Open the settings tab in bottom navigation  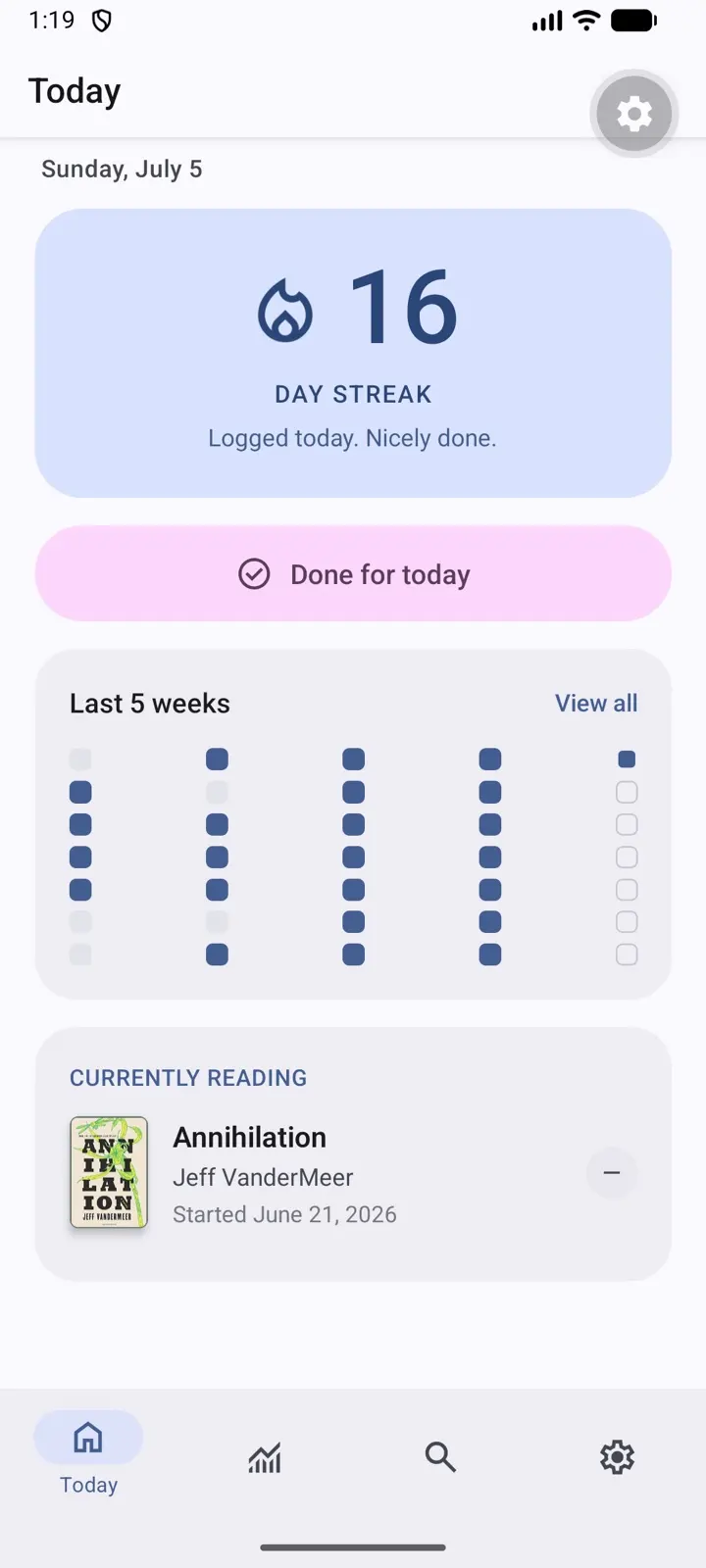pyautogui.click(x=617, y=1457)
